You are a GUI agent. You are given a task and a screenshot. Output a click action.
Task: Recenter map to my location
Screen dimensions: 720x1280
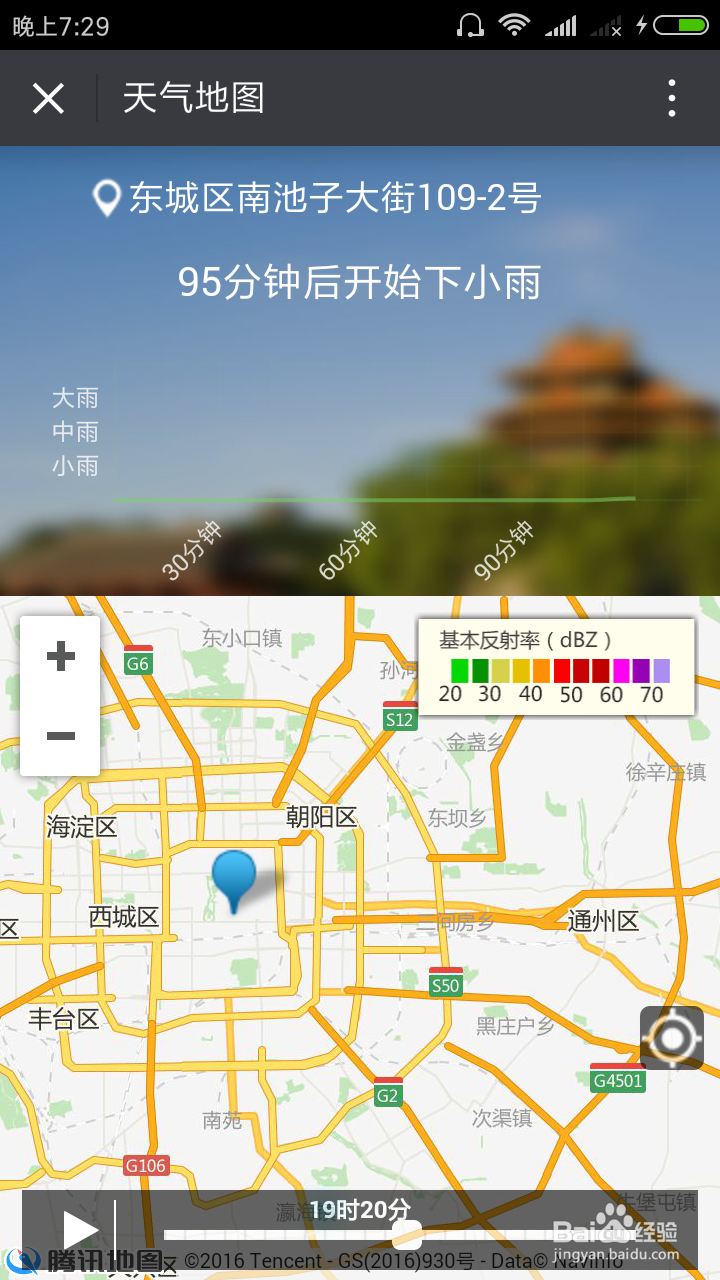671,1038
